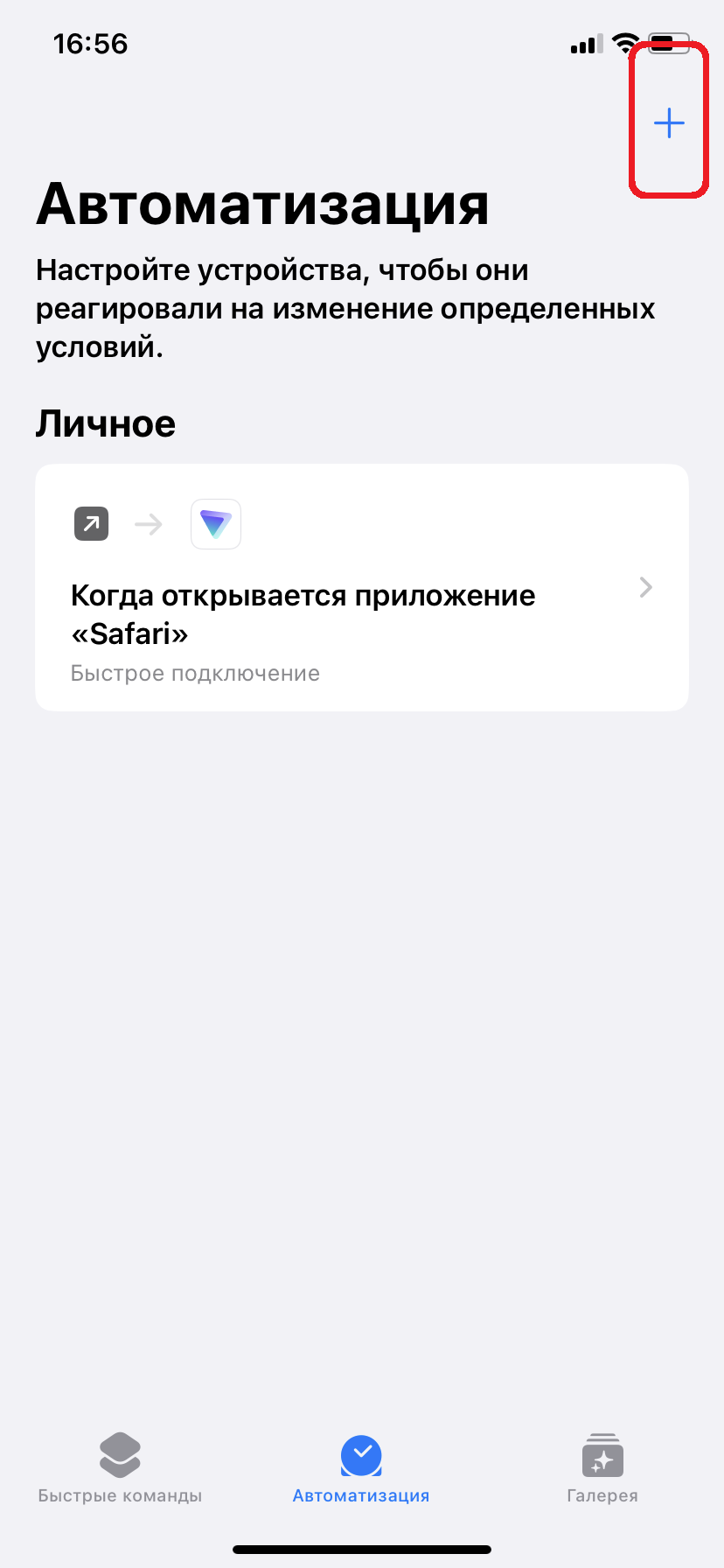Image resolution: width=724 pixels, height=1568 pixels.
Task: Select the Автоматизация tab
Action: tap(361, 1469)
